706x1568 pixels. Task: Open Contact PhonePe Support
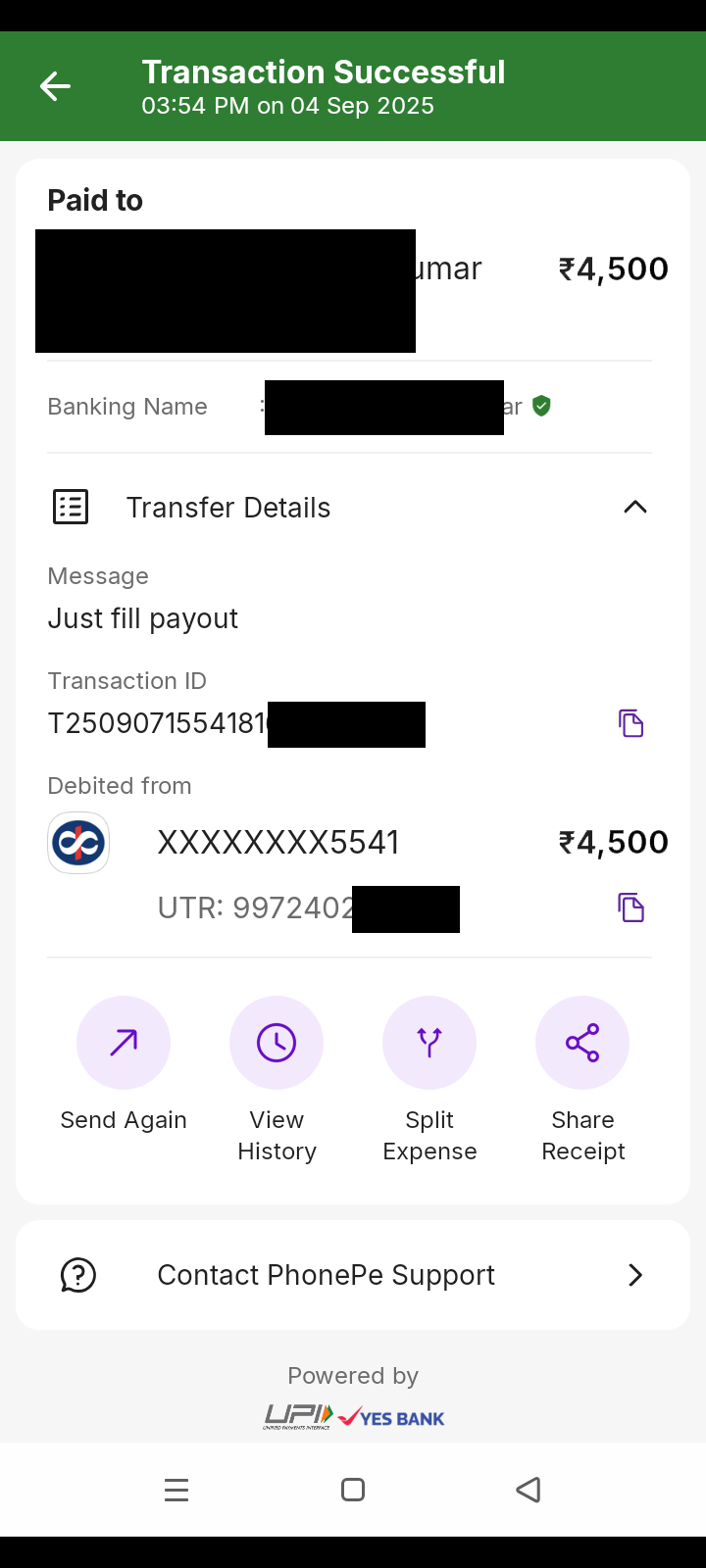[353, 1275]
